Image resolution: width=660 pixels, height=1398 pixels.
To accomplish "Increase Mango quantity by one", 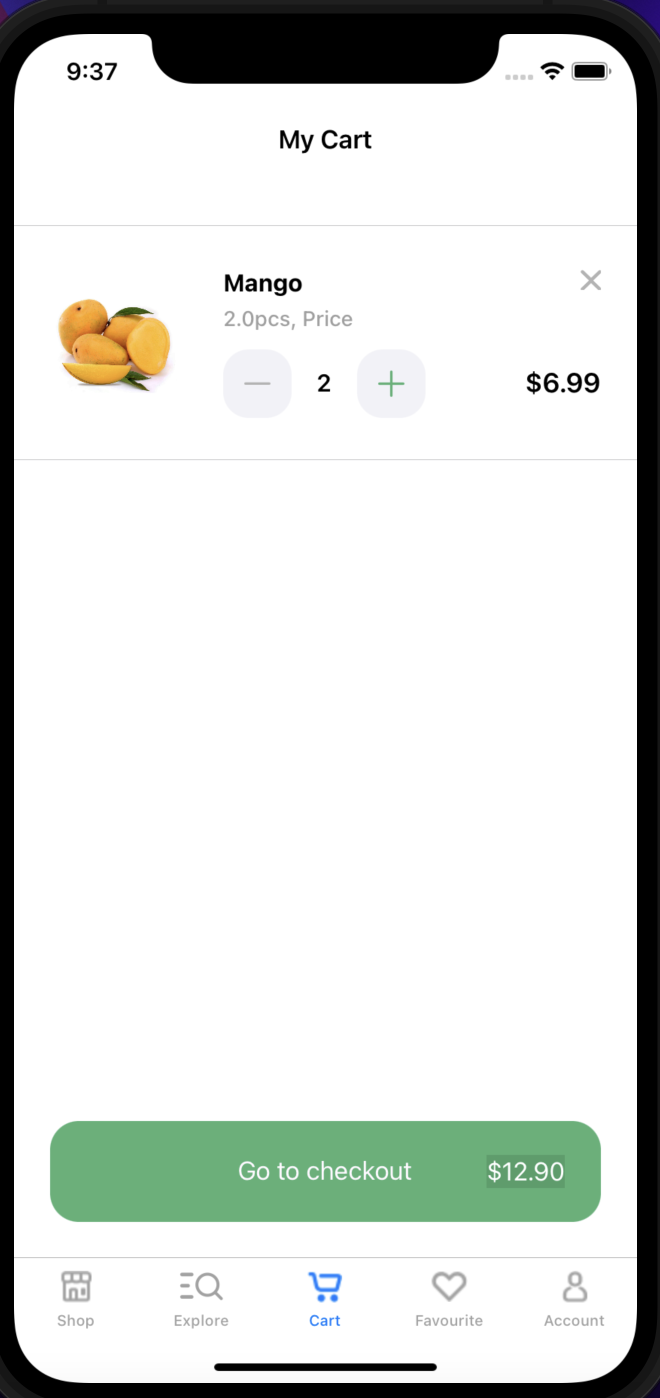I will coord(391,384).
